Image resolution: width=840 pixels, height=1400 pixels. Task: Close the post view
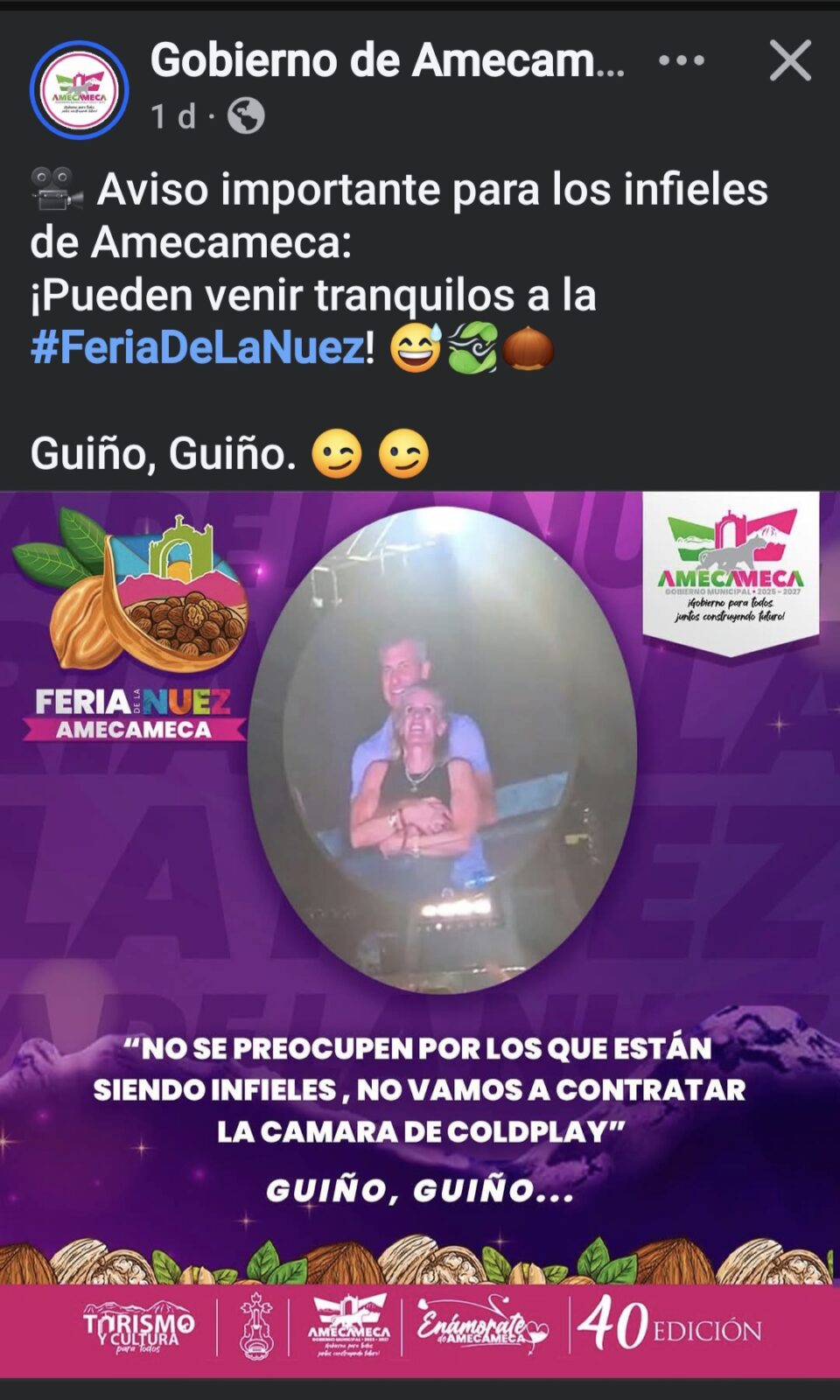tap(789, 61)
